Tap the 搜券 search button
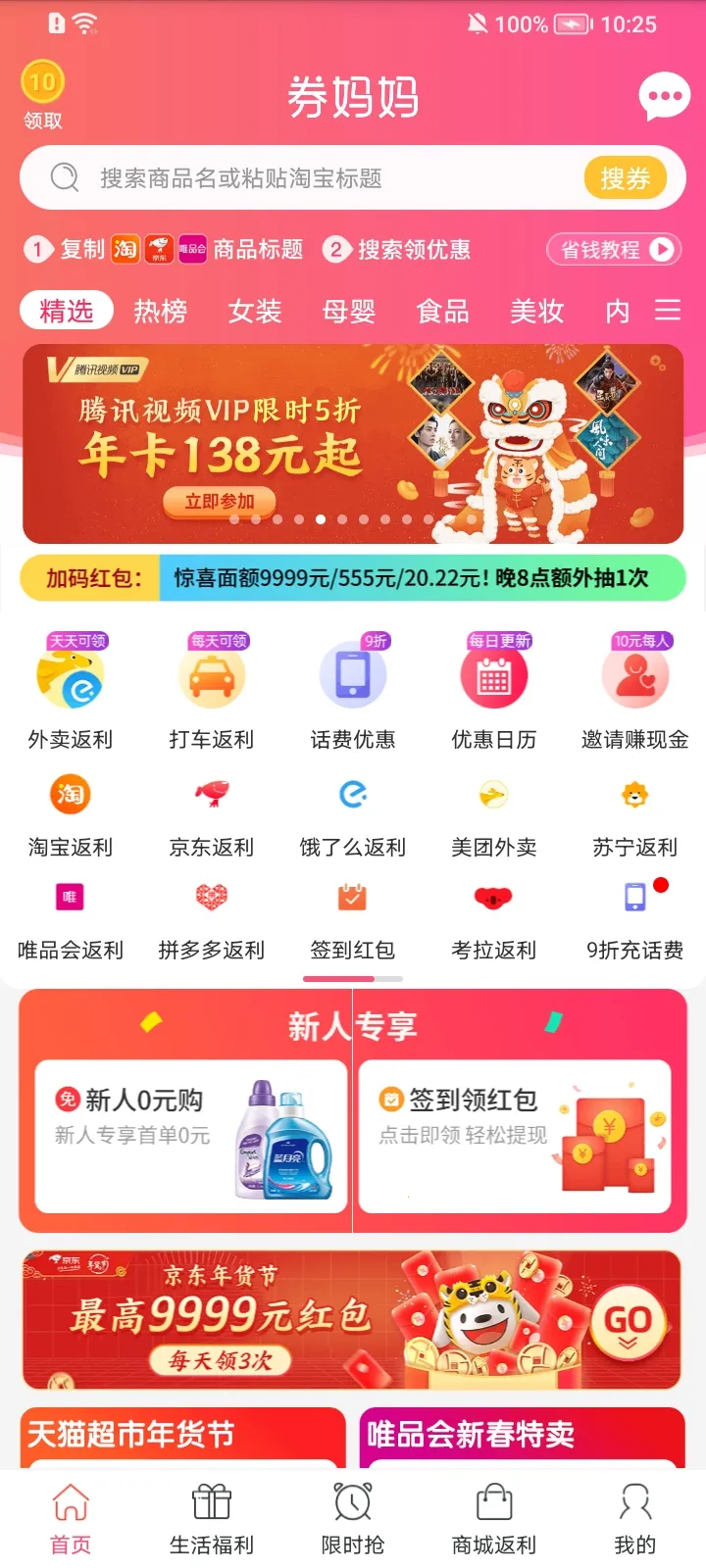706x1568 pixels. pos(625,178)
